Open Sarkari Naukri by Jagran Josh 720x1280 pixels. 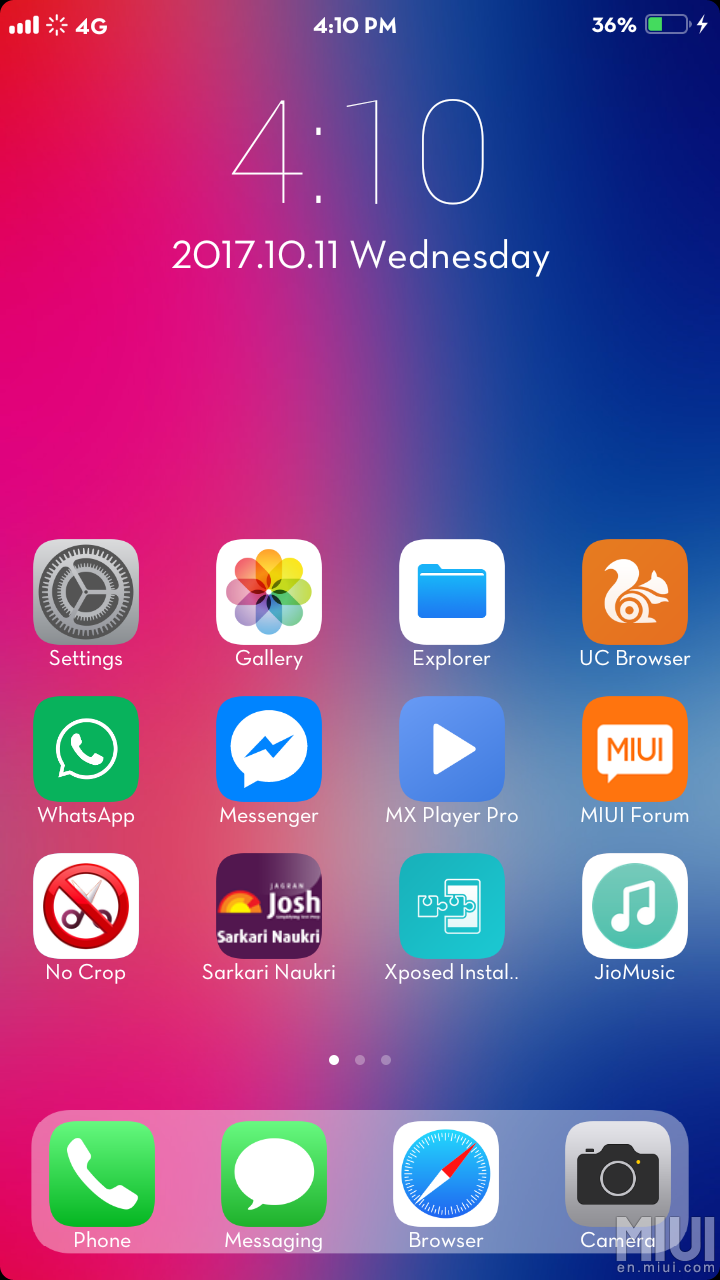coord(269,905)
